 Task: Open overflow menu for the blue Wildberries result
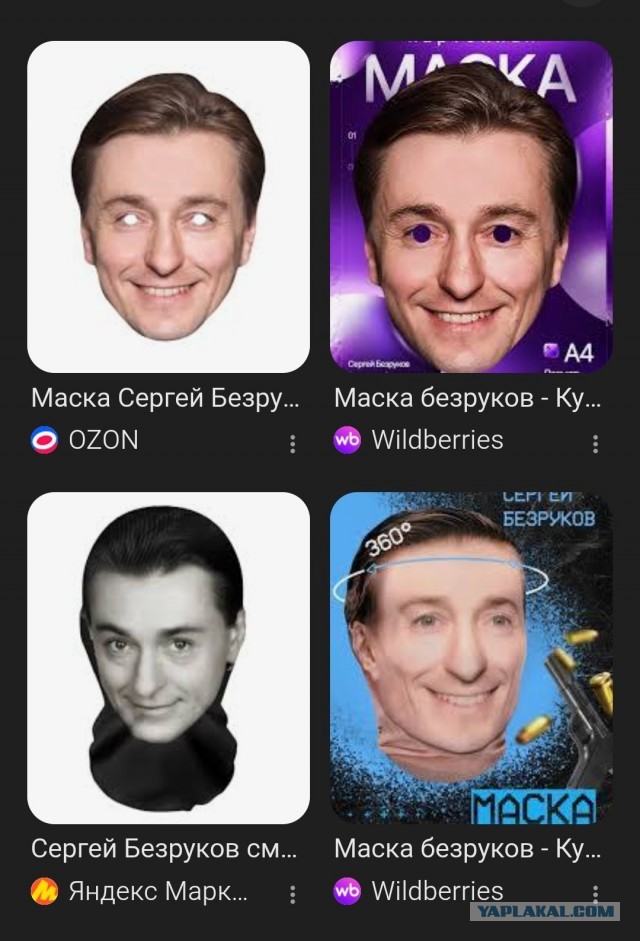(x=595, y=893)
